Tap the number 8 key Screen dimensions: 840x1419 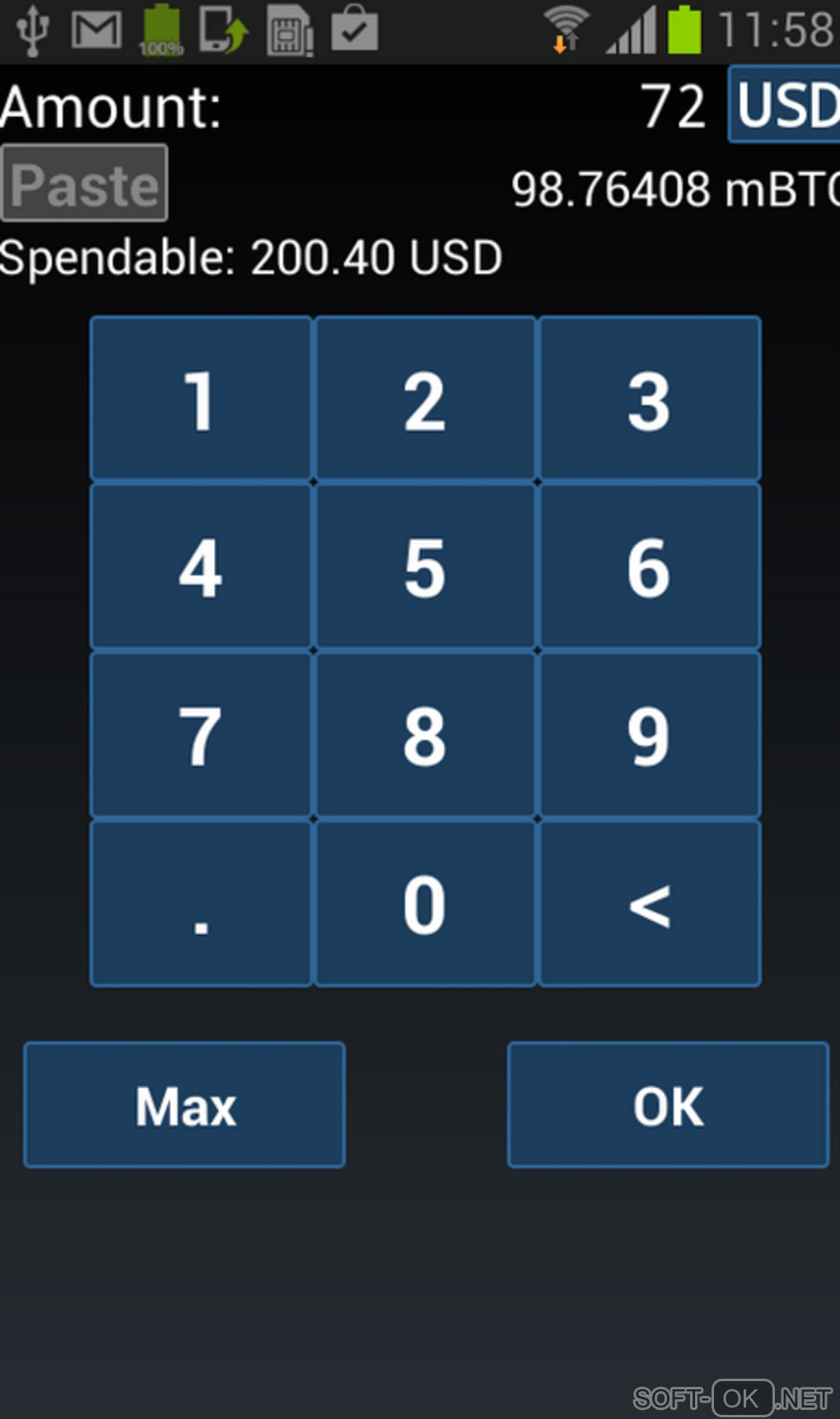(425, 735)
